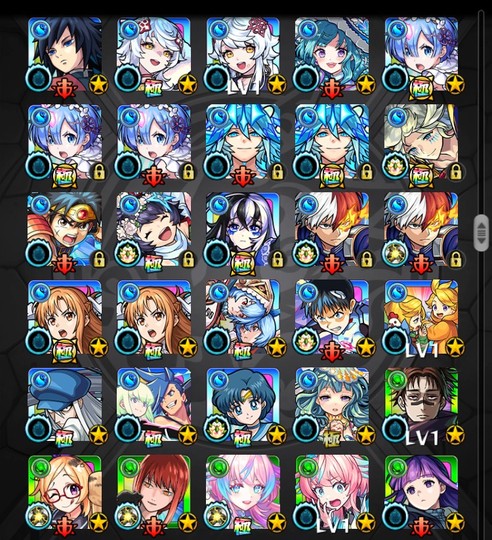The height and width of the screenshot is (540, 492).
Task: Pick the boy with the gold headband
Action: tap(65, 230)
